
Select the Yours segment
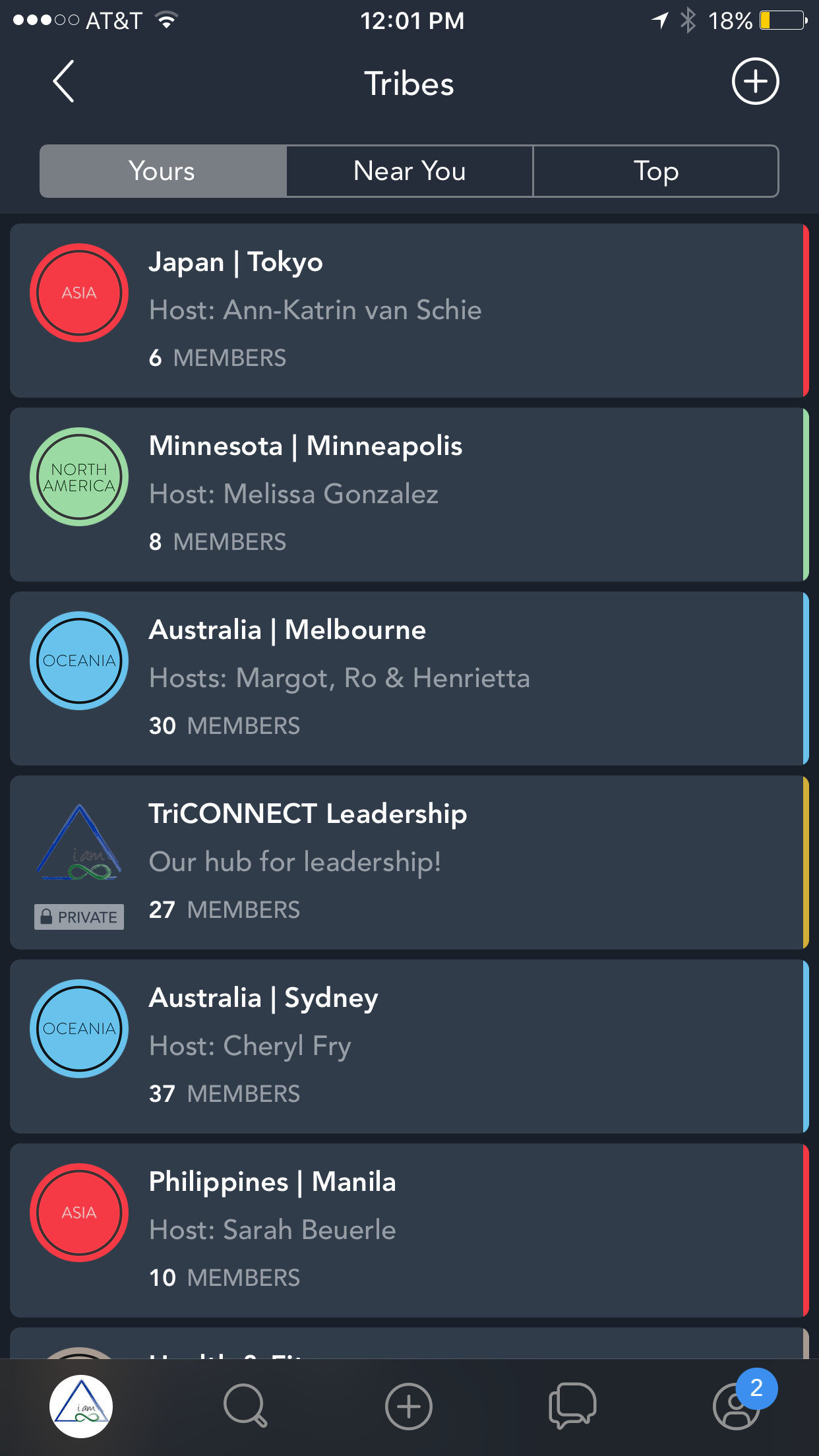(163, 171)
